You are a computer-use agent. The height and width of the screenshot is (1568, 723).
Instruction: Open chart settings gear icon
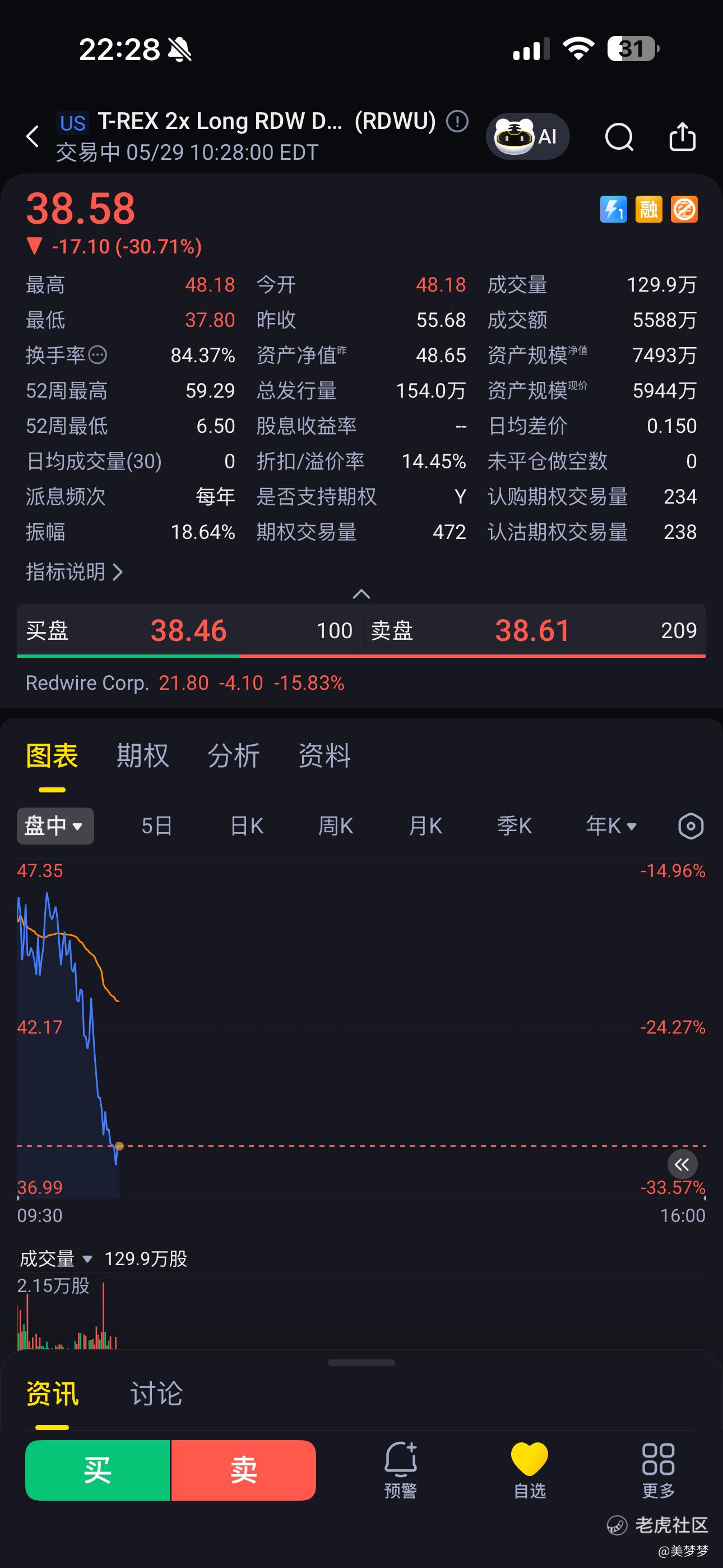click(690, 826)
